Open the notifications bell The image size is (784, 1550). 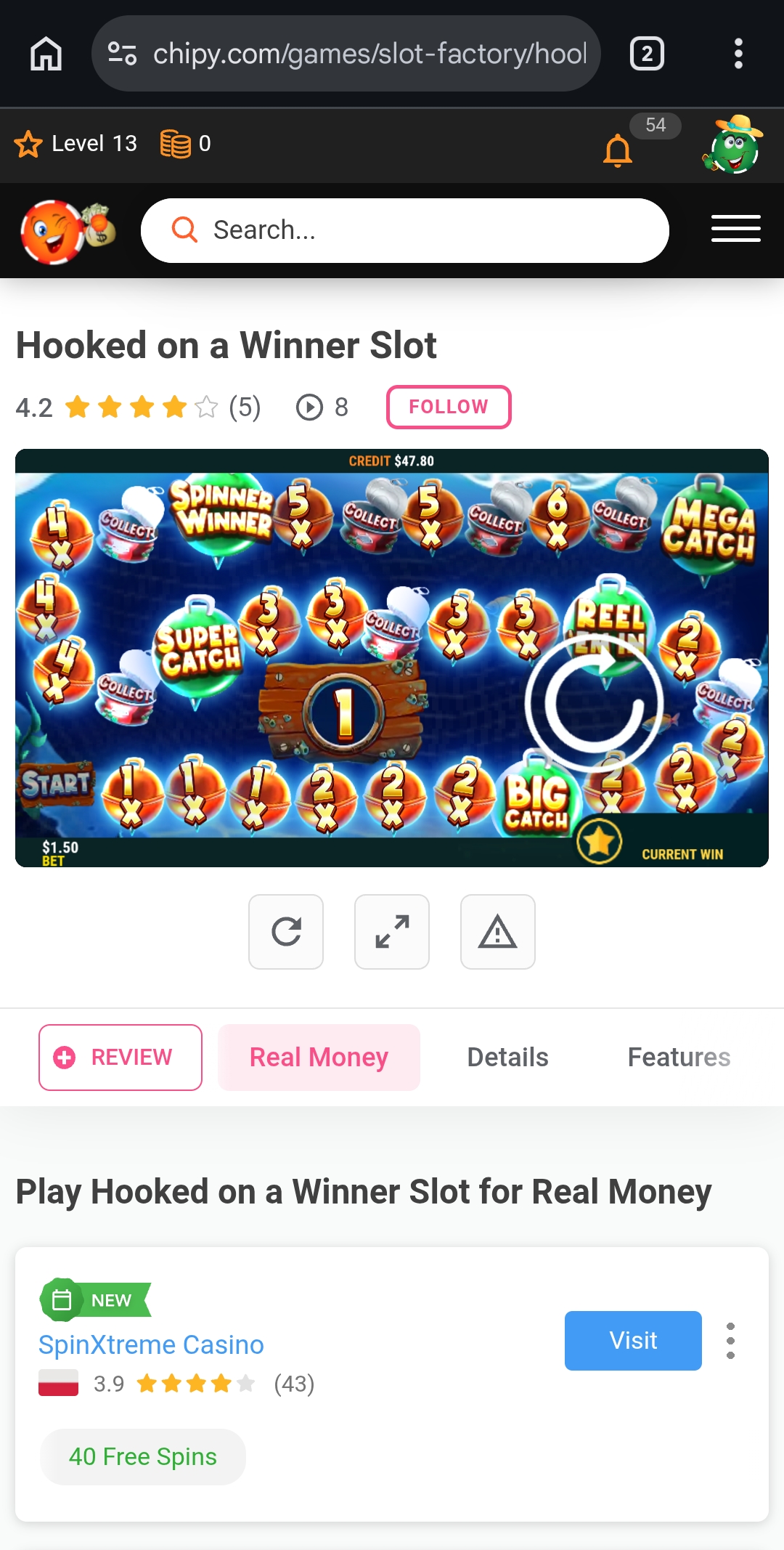[618, 150]
